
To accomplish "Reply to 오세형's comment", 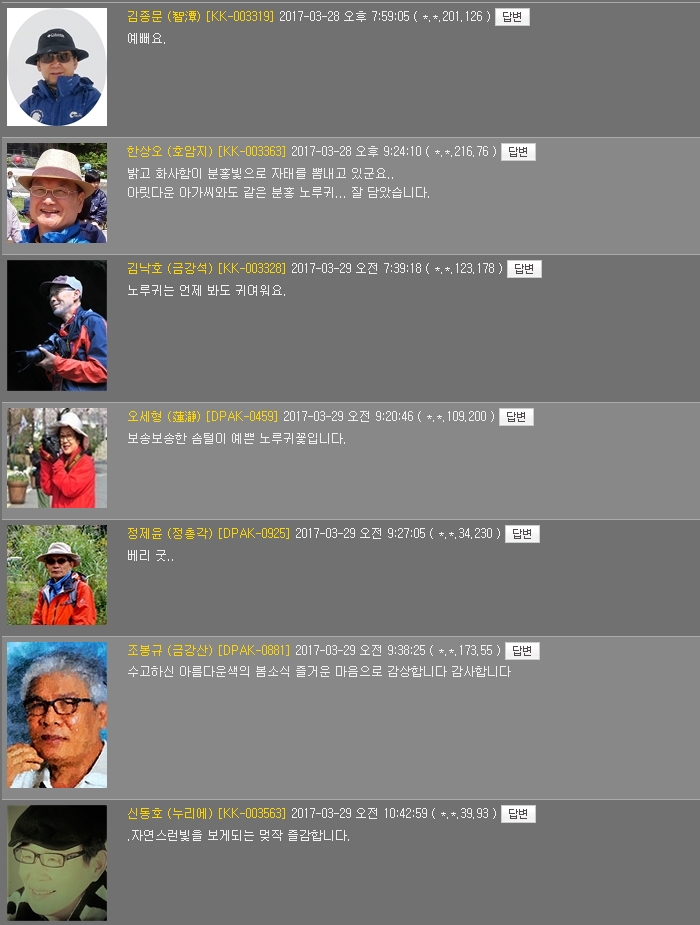I will (x=515, y=417).
